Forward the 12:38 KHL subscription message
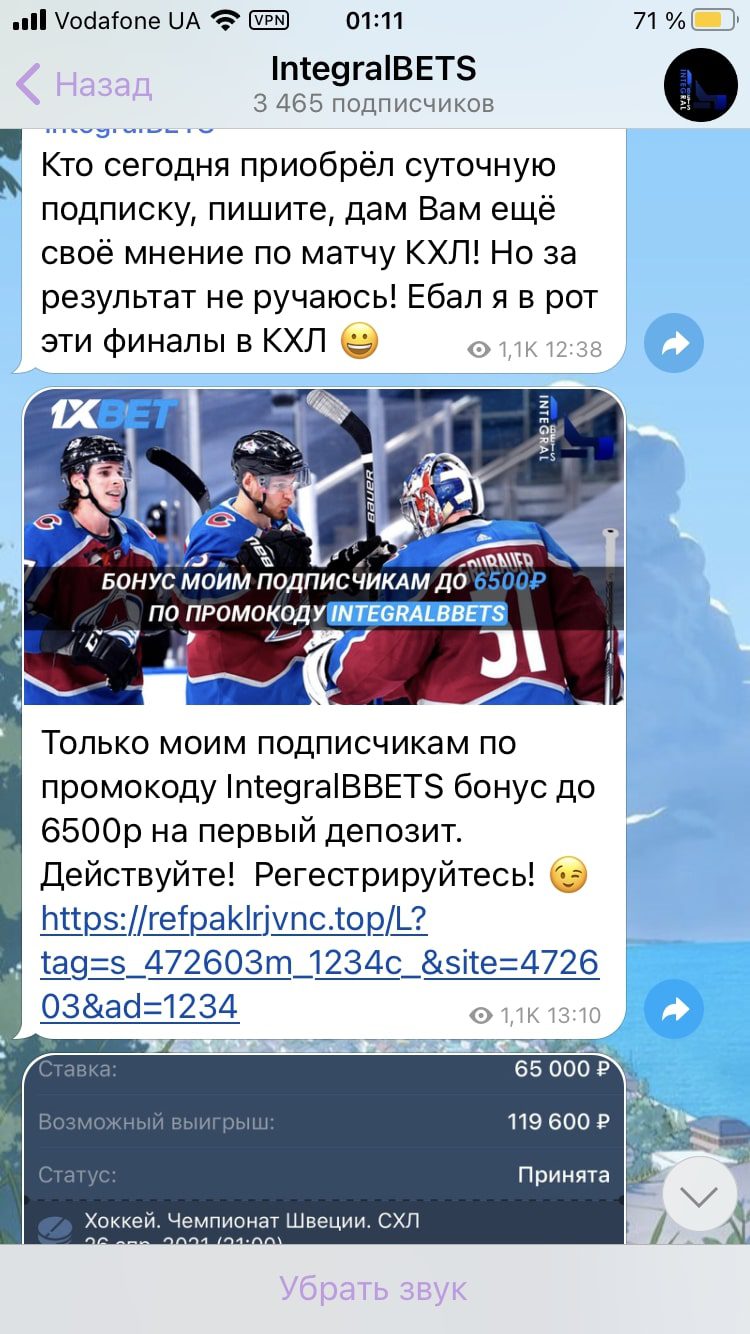750x1334 pixels. click(674, 344)
